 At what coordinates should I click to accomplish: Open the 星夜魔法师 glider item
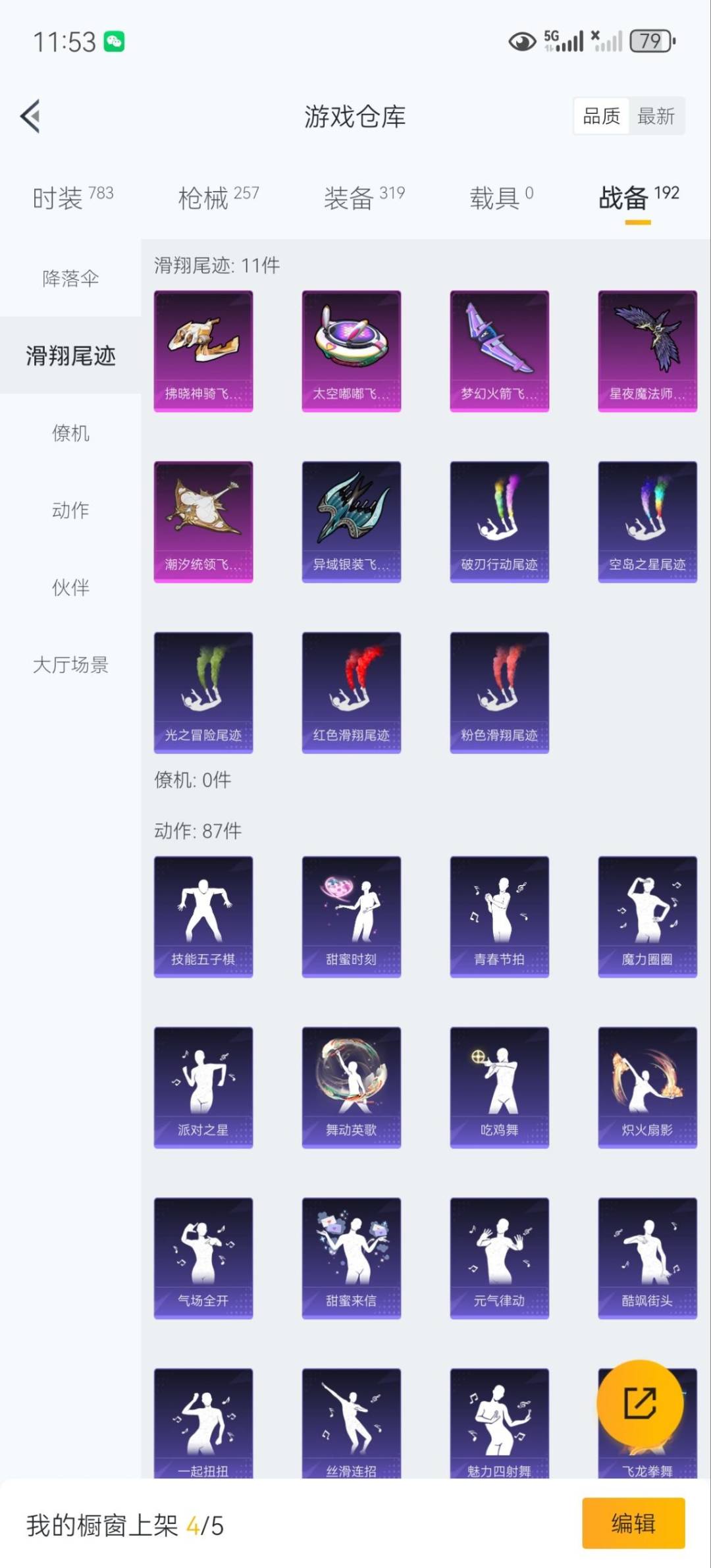(x=647, y=351)
